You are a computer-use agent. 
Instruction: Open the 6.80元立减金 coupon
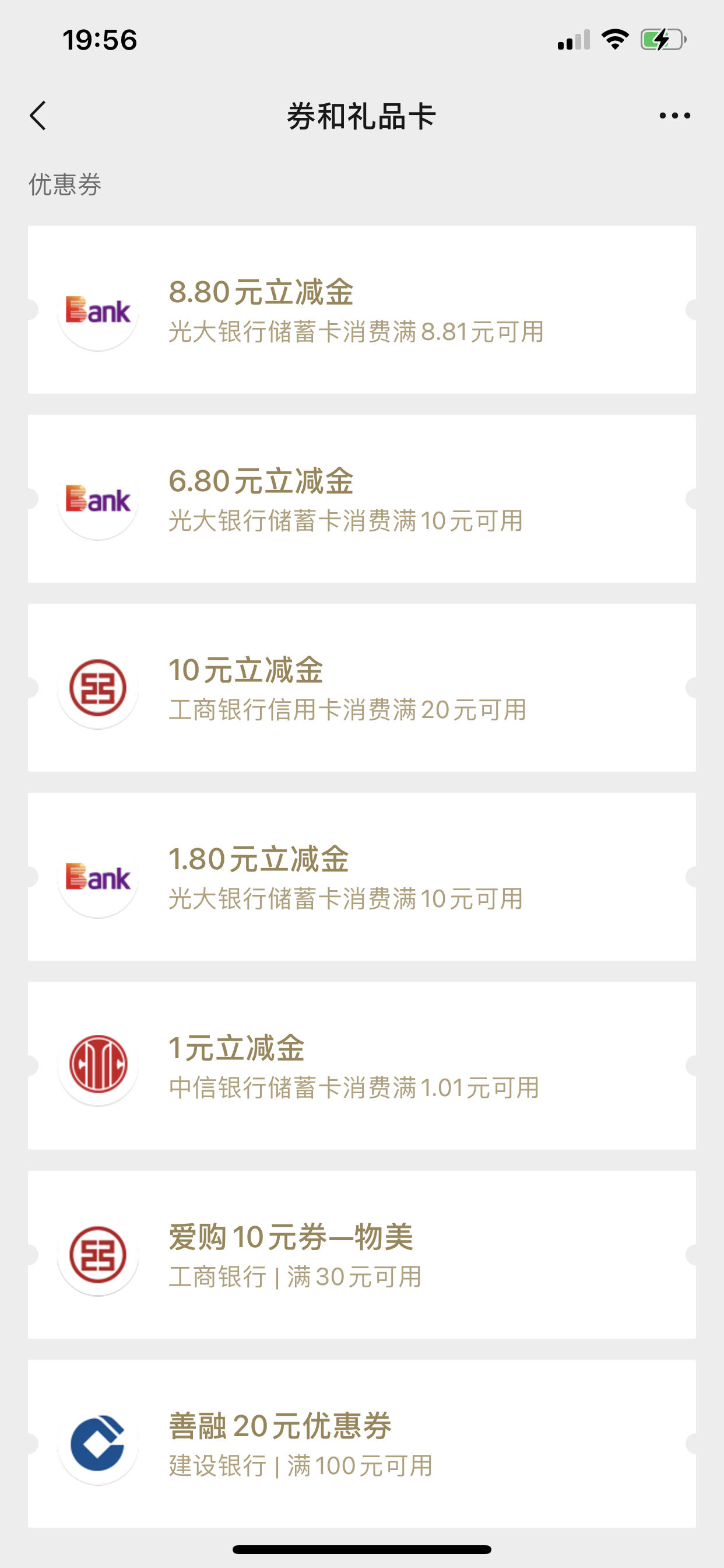(x=362, y=499)
